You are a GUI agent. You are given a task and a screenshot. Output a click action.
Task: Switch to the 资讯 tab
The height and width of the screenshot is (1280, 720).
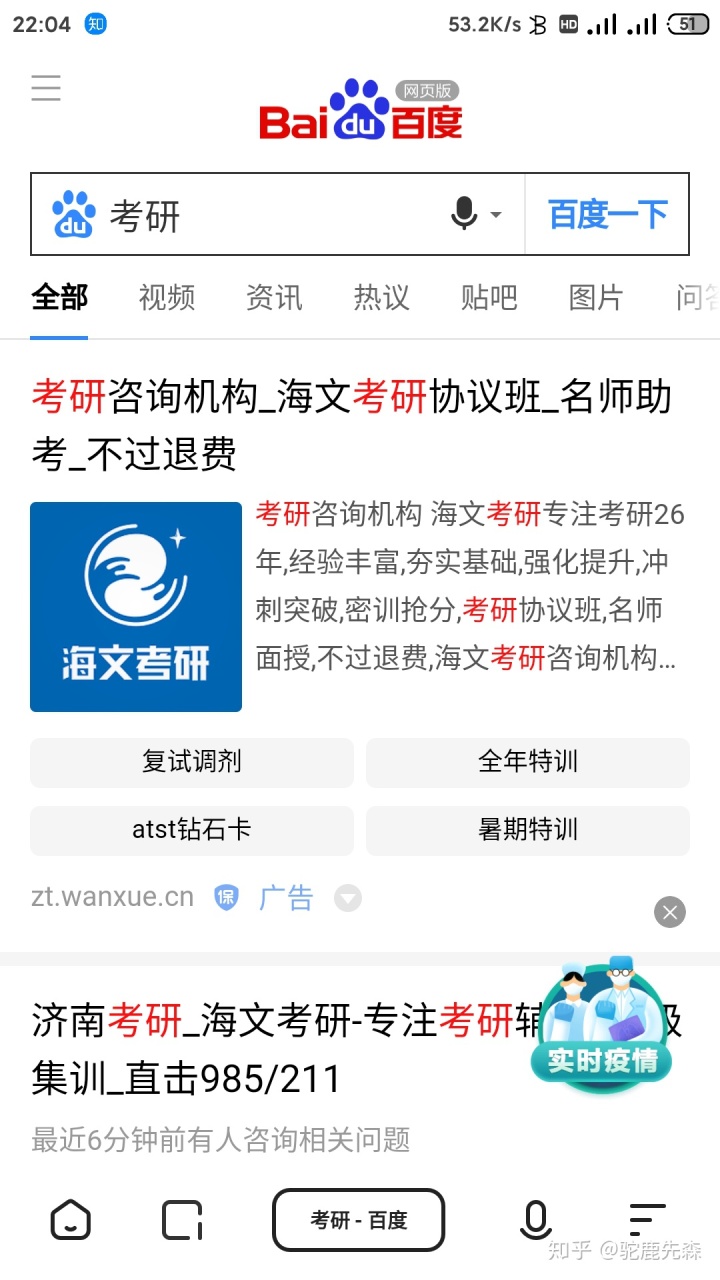click(274, 297)
